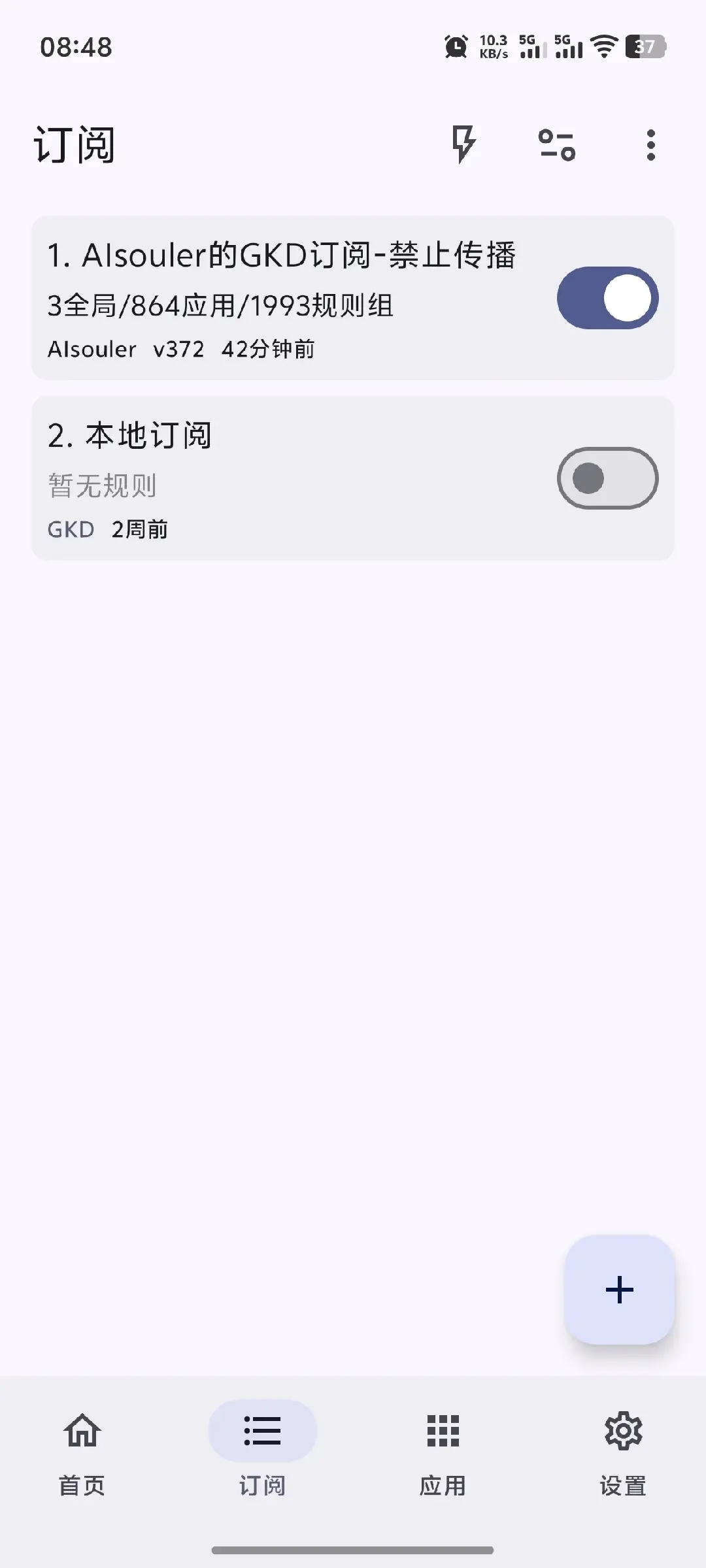
Task: Open the three-dot overflow menu
Action: [650, 145]
